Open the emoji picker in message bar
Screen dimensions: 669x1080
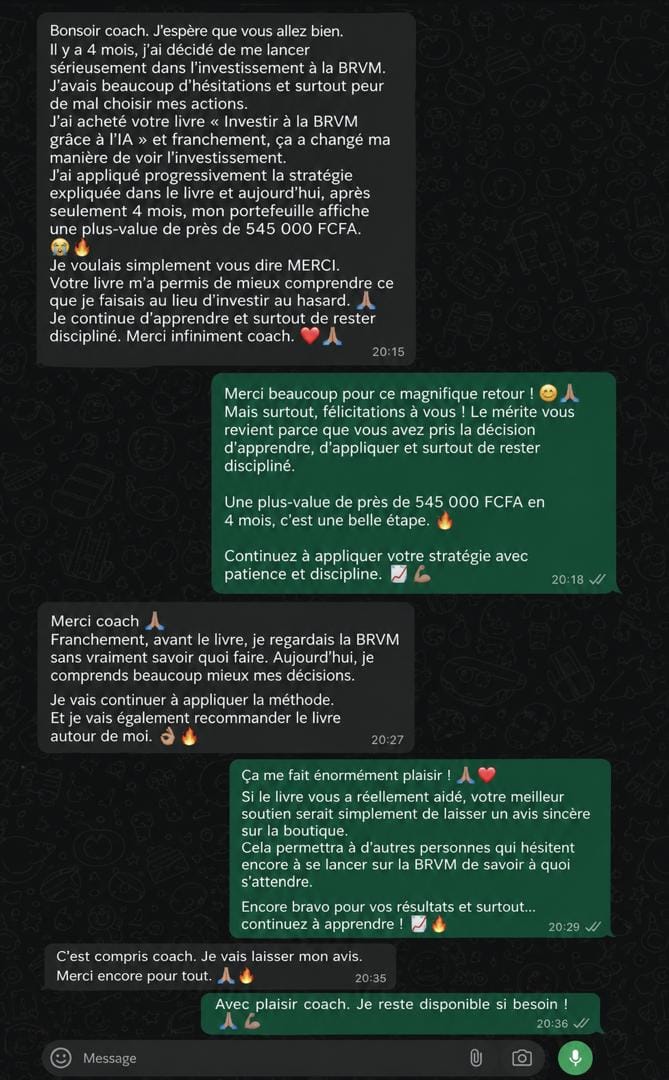pos(61,1057)
